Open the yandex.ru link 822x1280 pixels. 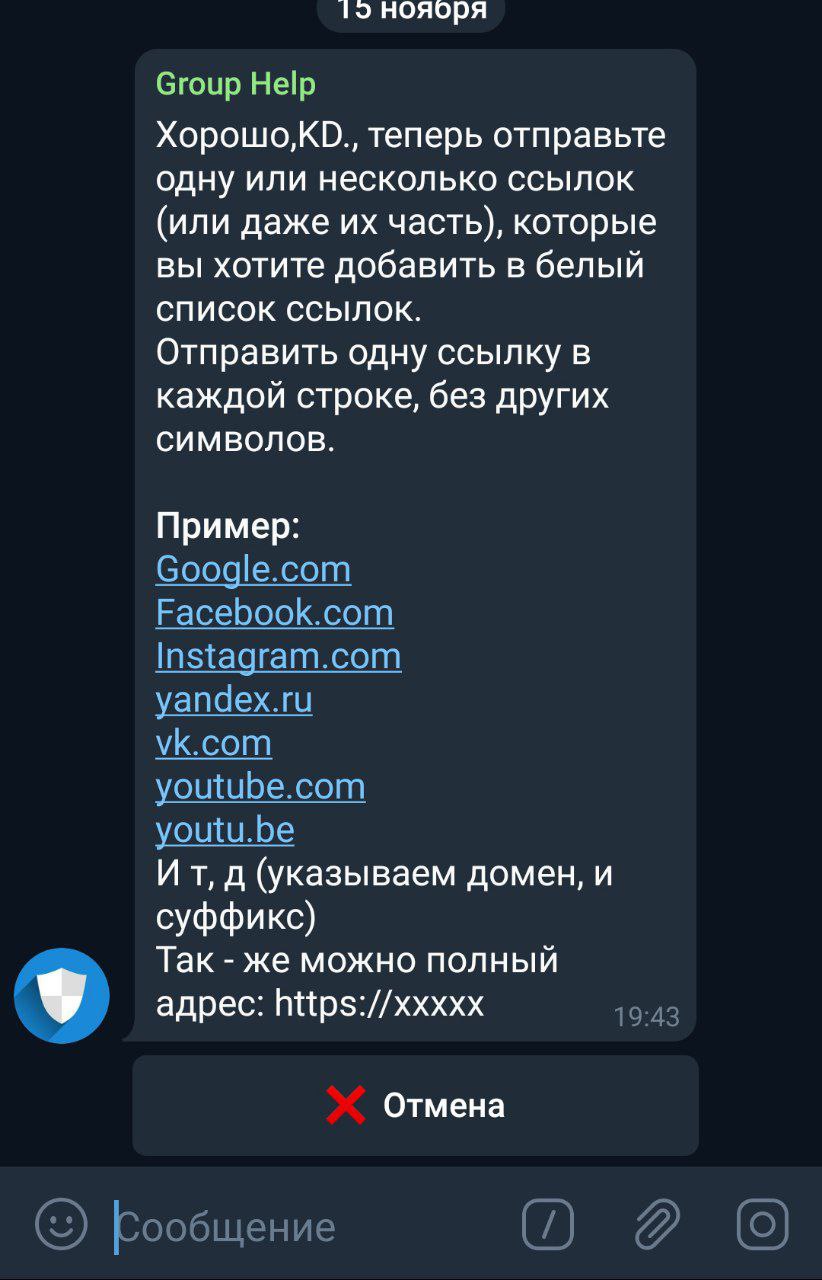(x=234, y=699)
